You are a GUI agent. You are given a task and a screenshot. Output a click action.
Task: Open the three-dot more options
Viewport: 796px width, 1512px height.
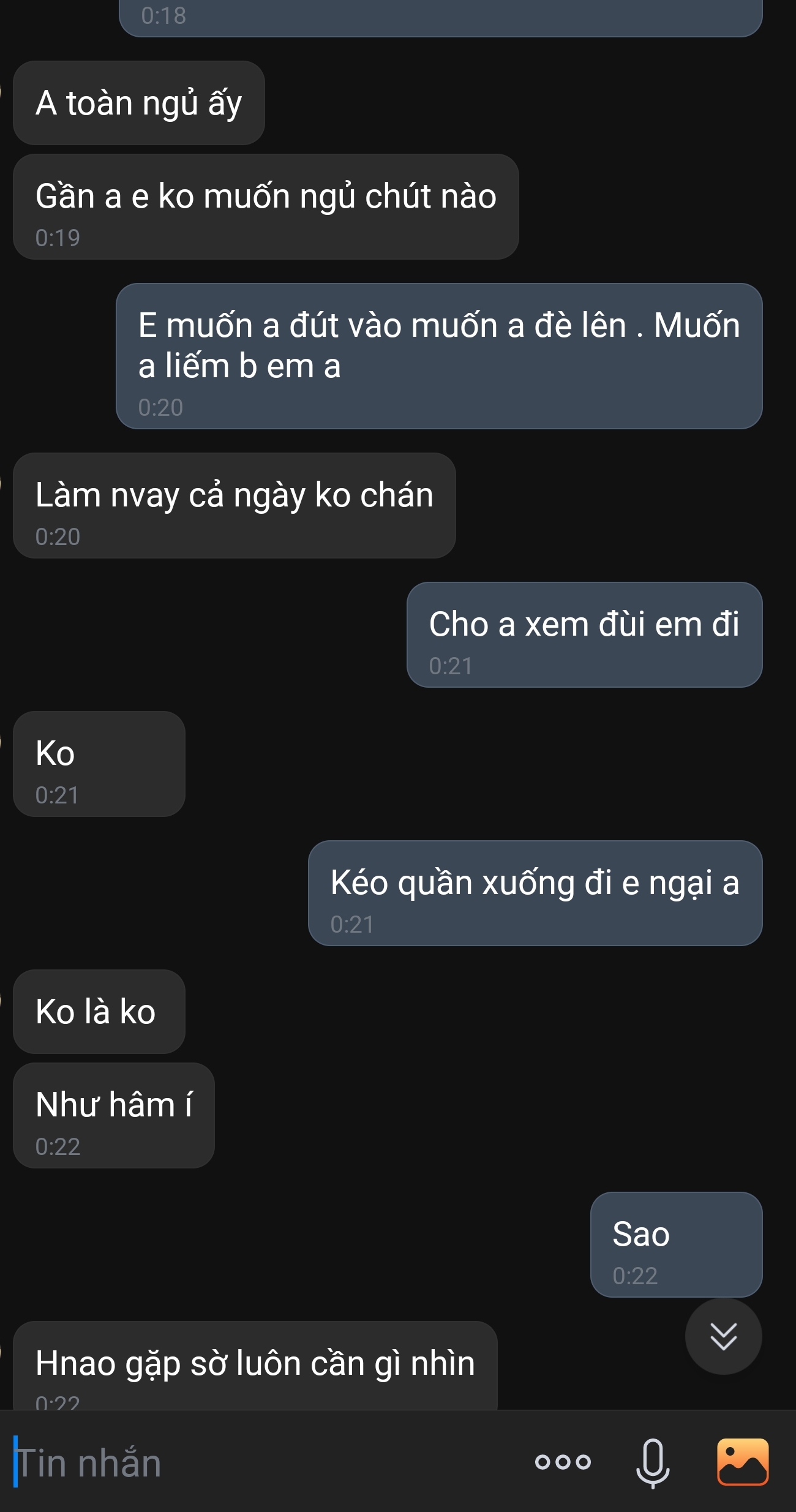pyautogui.click(x=563, y=1462)
